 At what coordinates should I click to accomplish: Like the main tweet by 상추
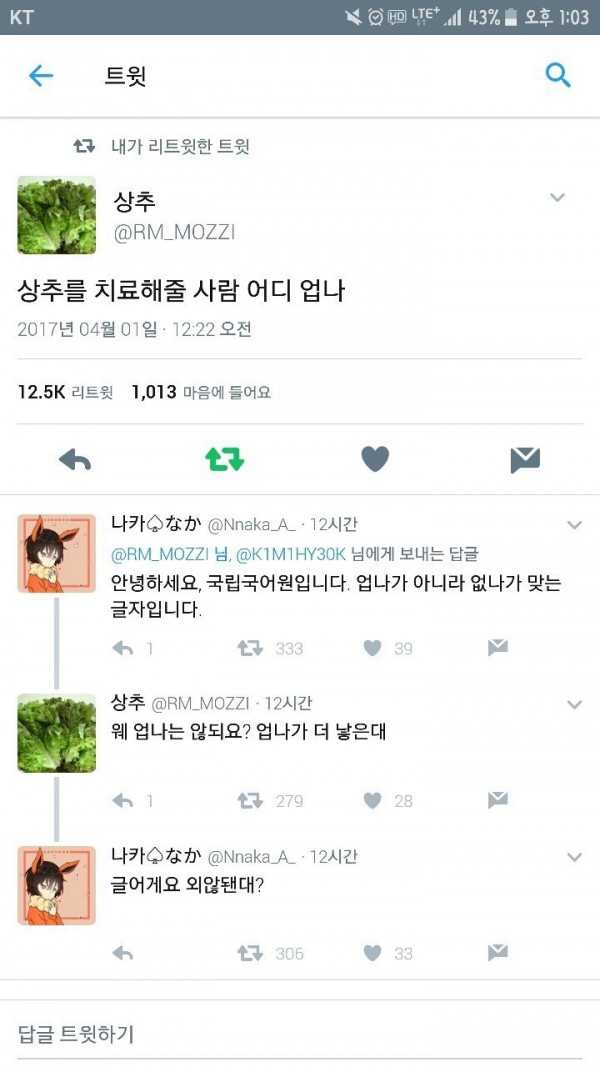coord(375,459)
